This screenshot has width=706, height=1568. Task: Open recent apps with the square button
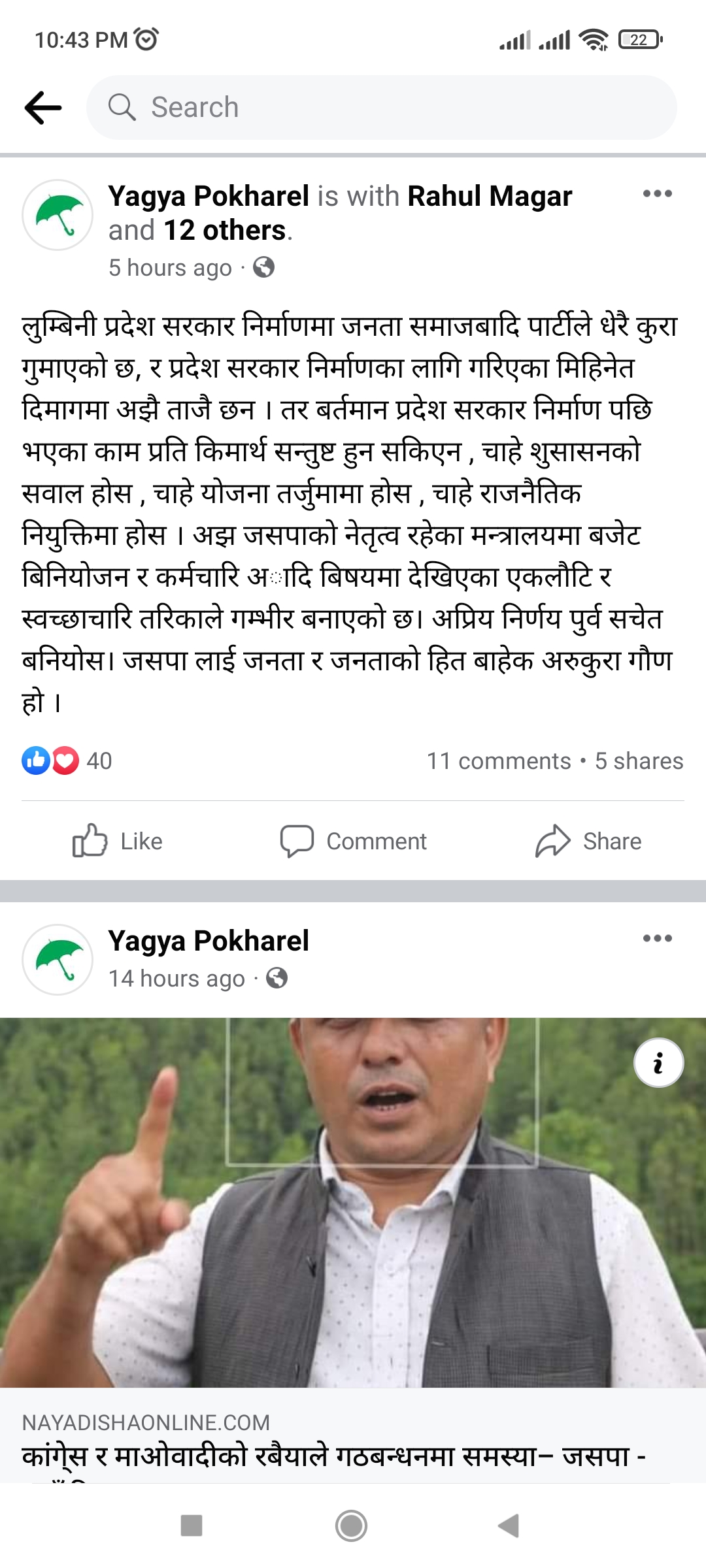(192, 1526)
